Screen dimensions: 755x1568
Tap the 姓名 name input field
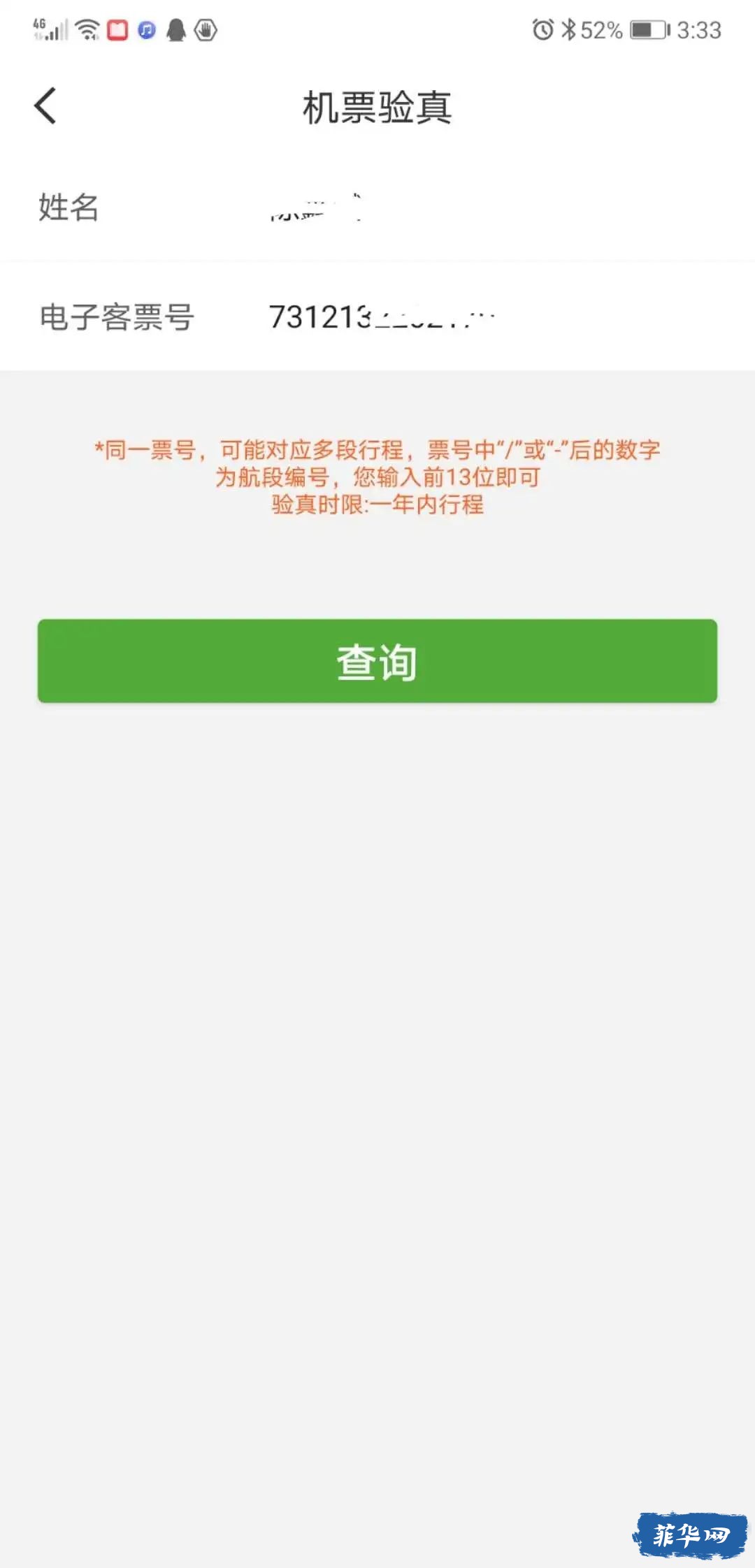[489, 208]
